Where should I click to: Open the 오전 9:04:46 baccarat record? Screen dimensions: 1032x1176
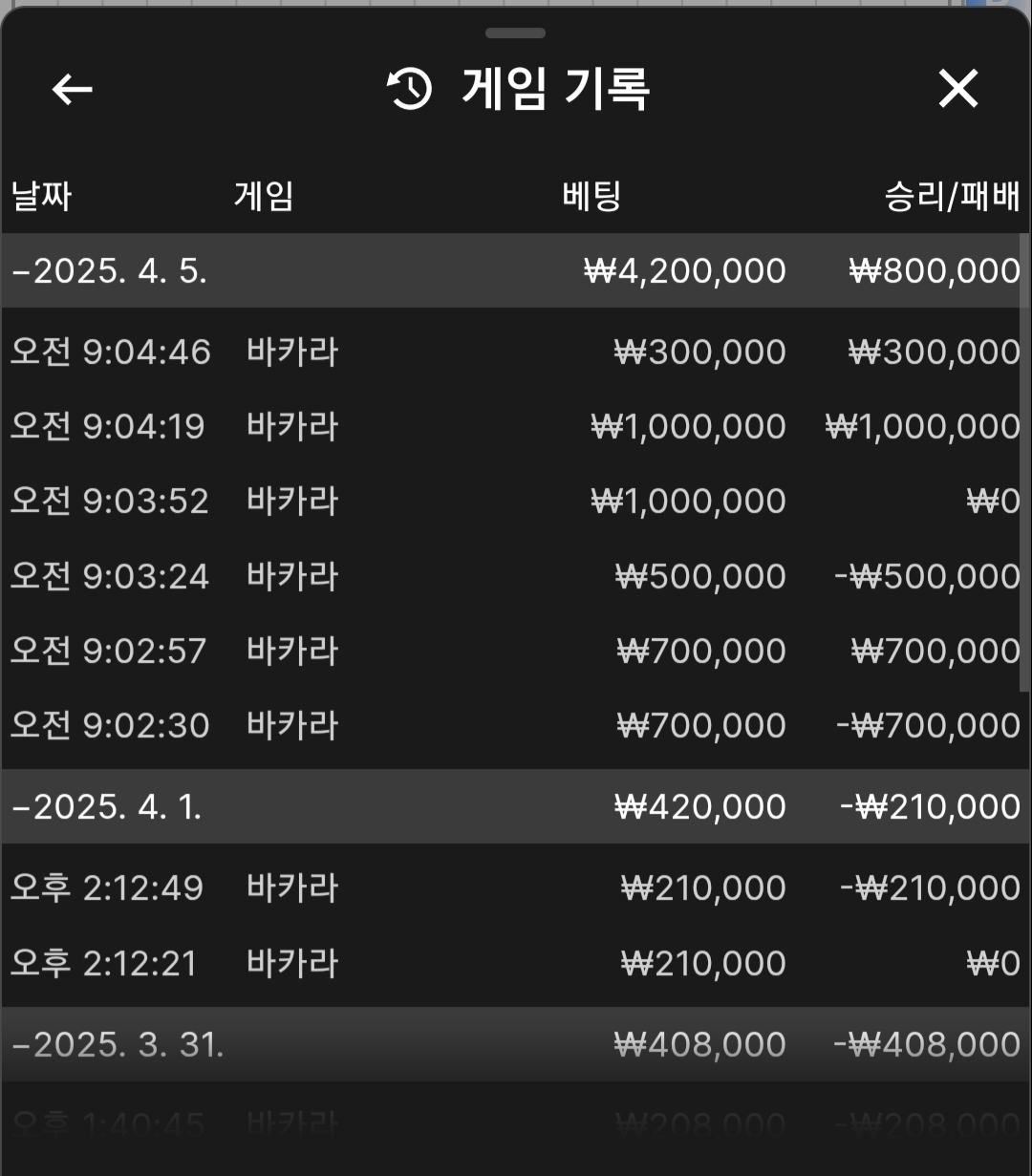click(516, 353)
